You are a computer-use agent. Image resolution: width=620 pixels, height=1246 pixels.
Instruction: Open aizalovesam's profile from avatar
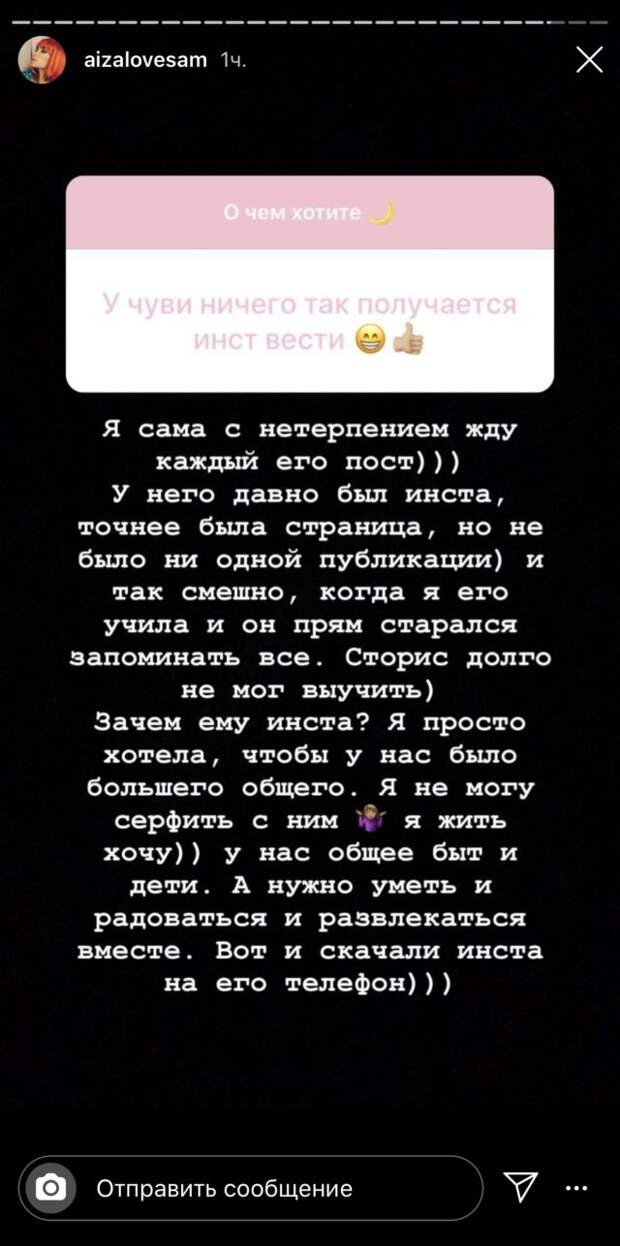click(42, 61)
